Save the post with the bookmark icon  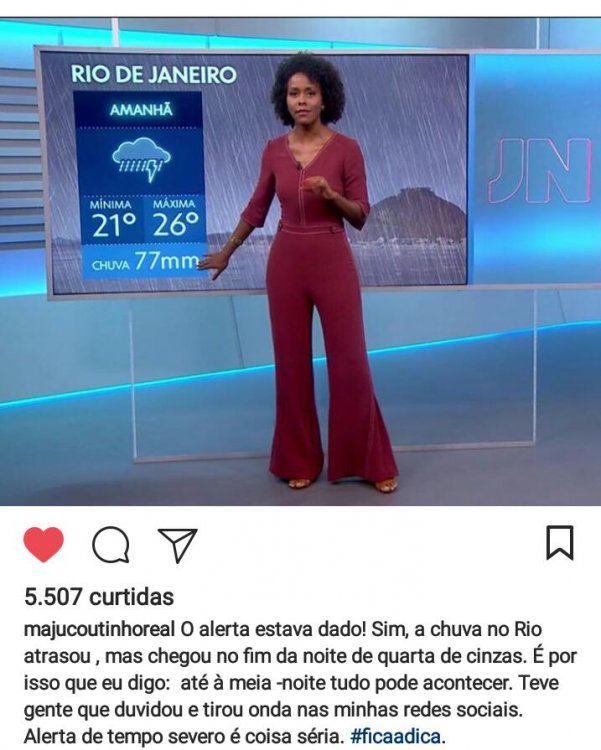point(559,542)
